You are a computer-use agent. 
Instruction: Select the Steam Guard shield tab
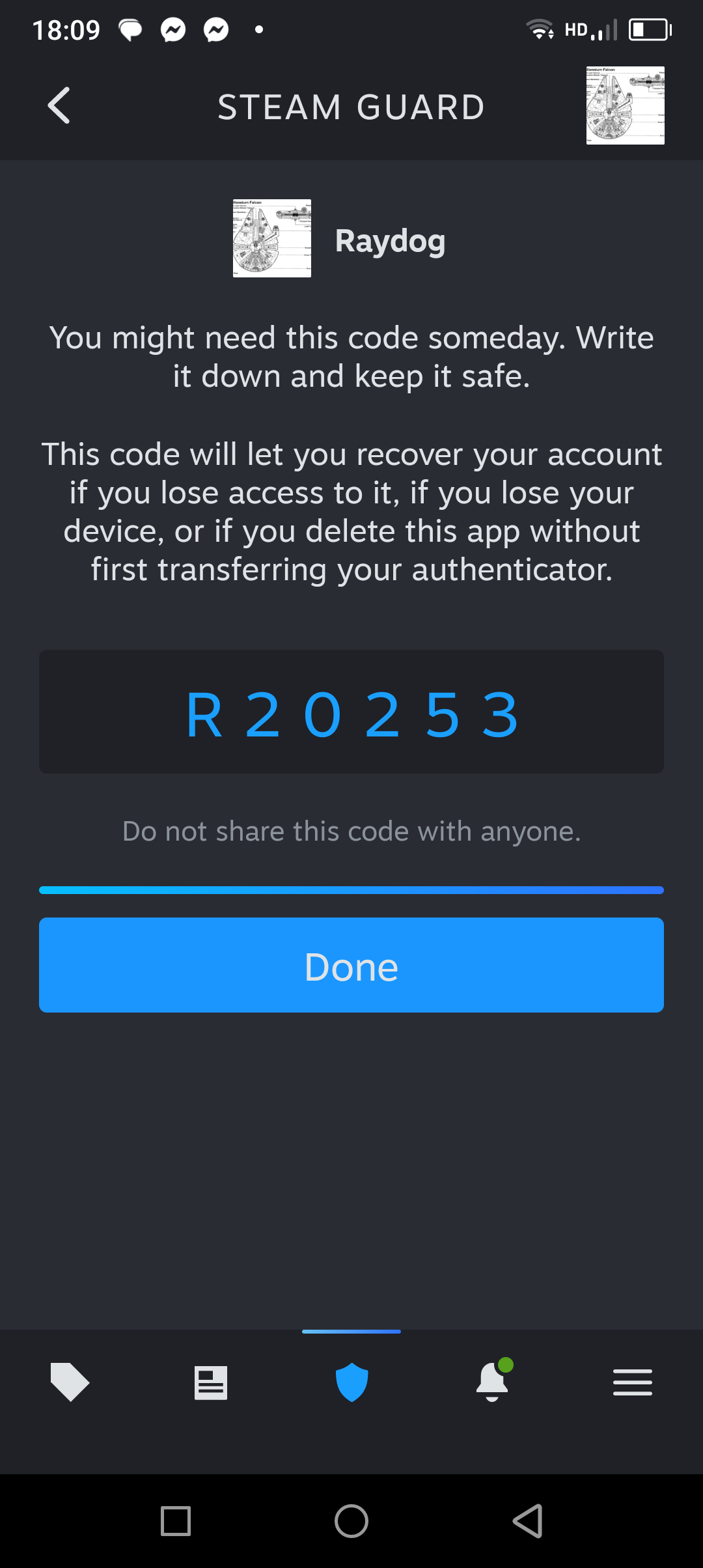click(351, 1382)
